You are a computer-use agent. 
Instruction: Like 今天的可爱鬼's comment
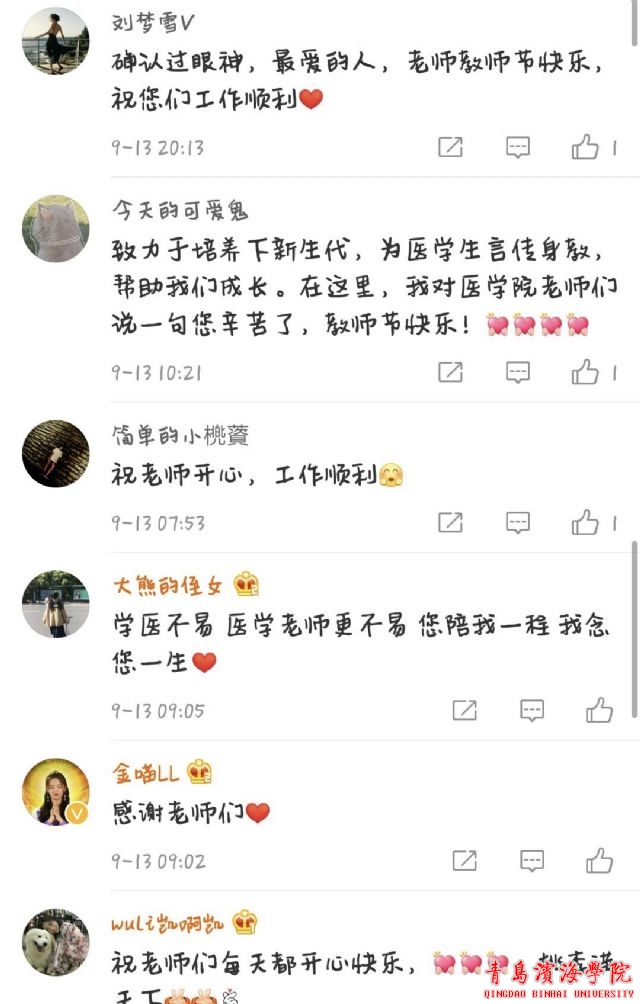click(x=586, y=373)
